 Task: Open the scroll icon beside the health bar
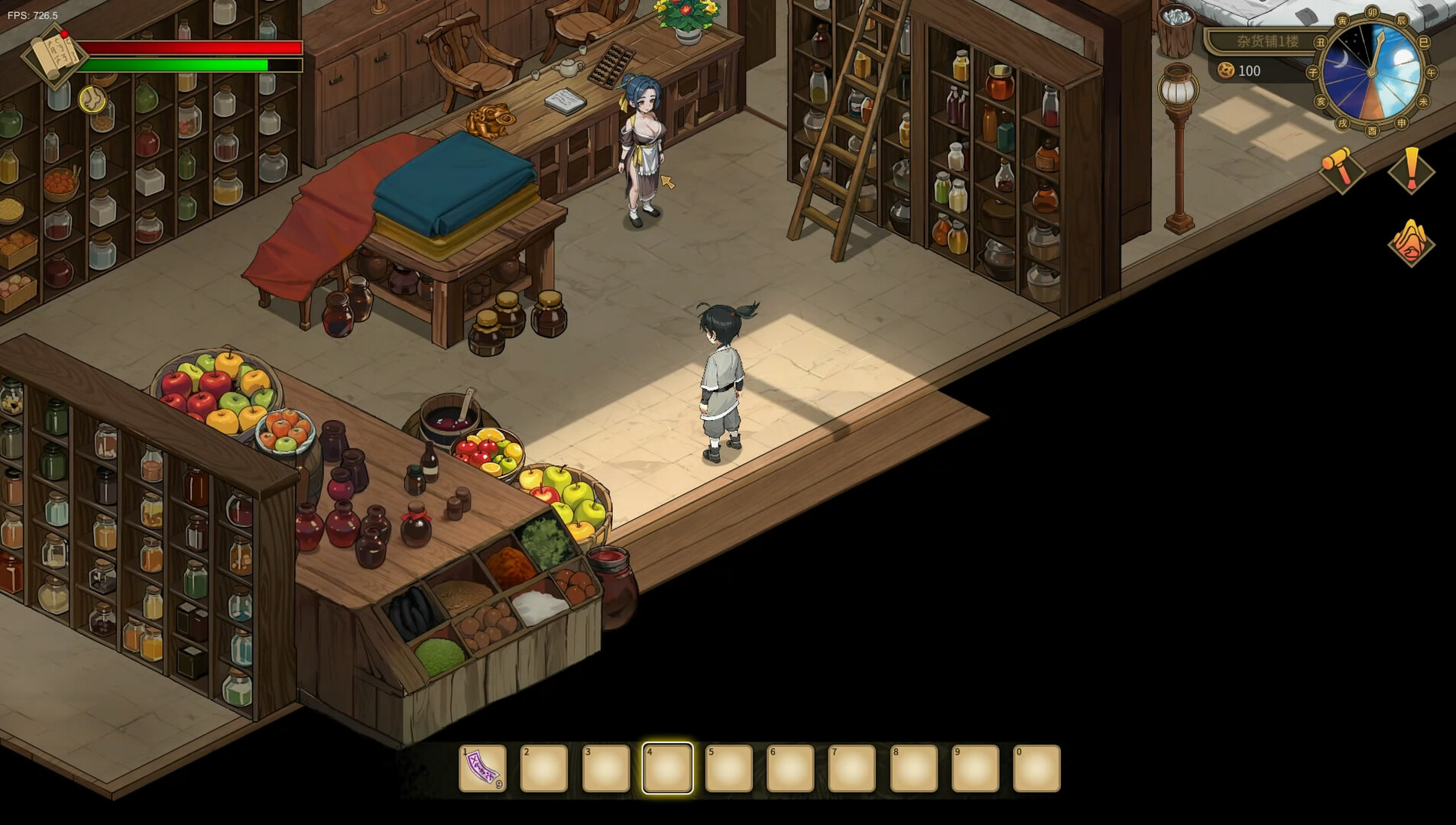click(x=54, y=56)
